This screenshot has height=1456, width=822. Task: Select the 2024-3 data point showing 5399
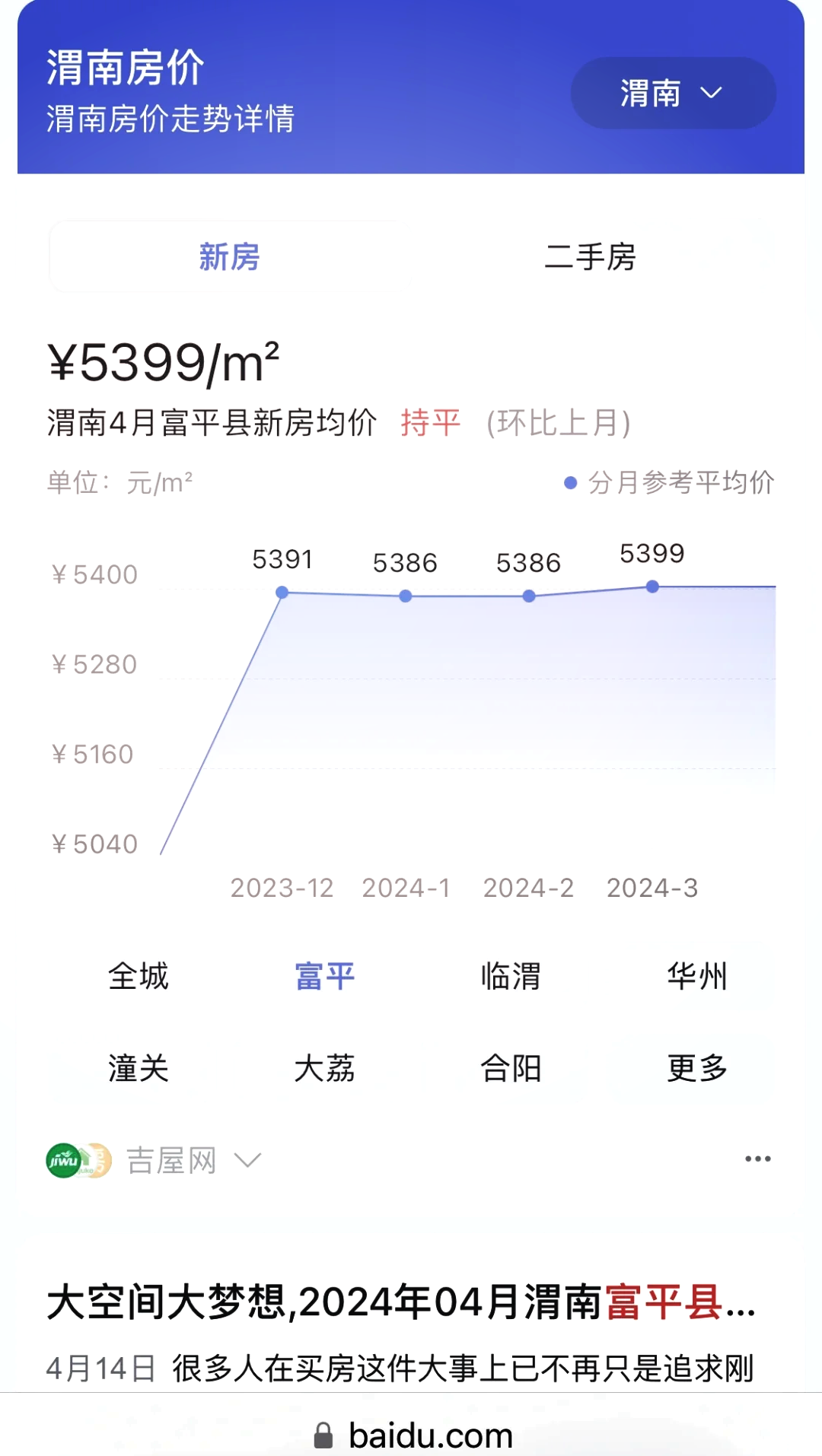(652, 586)
